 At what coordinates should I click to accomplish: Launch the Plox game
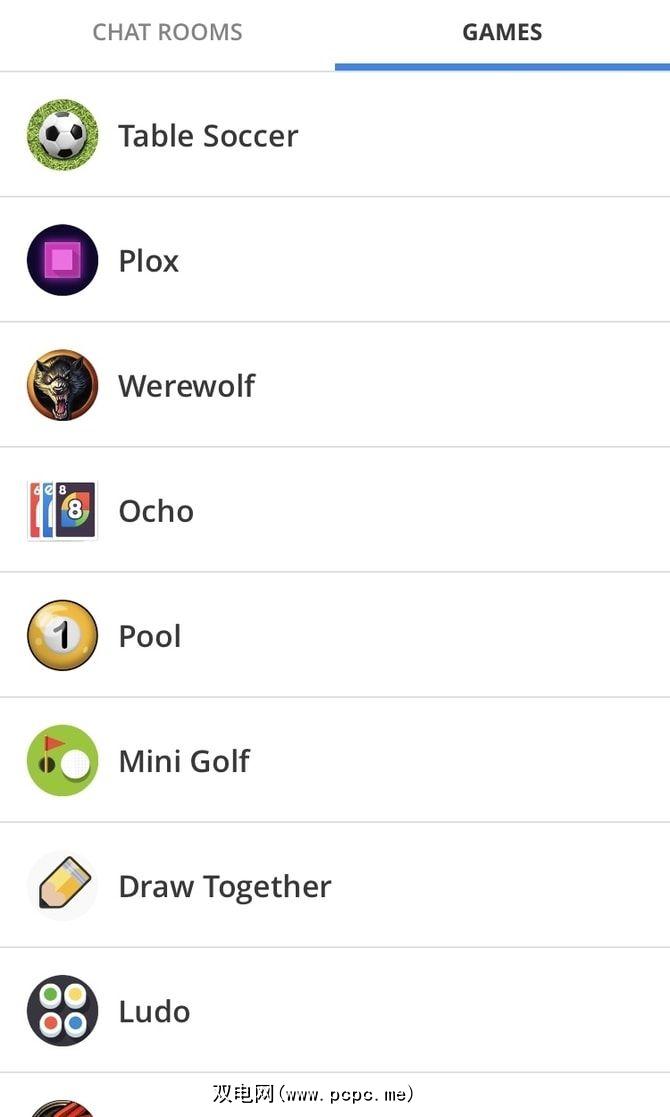pos(149,260)
